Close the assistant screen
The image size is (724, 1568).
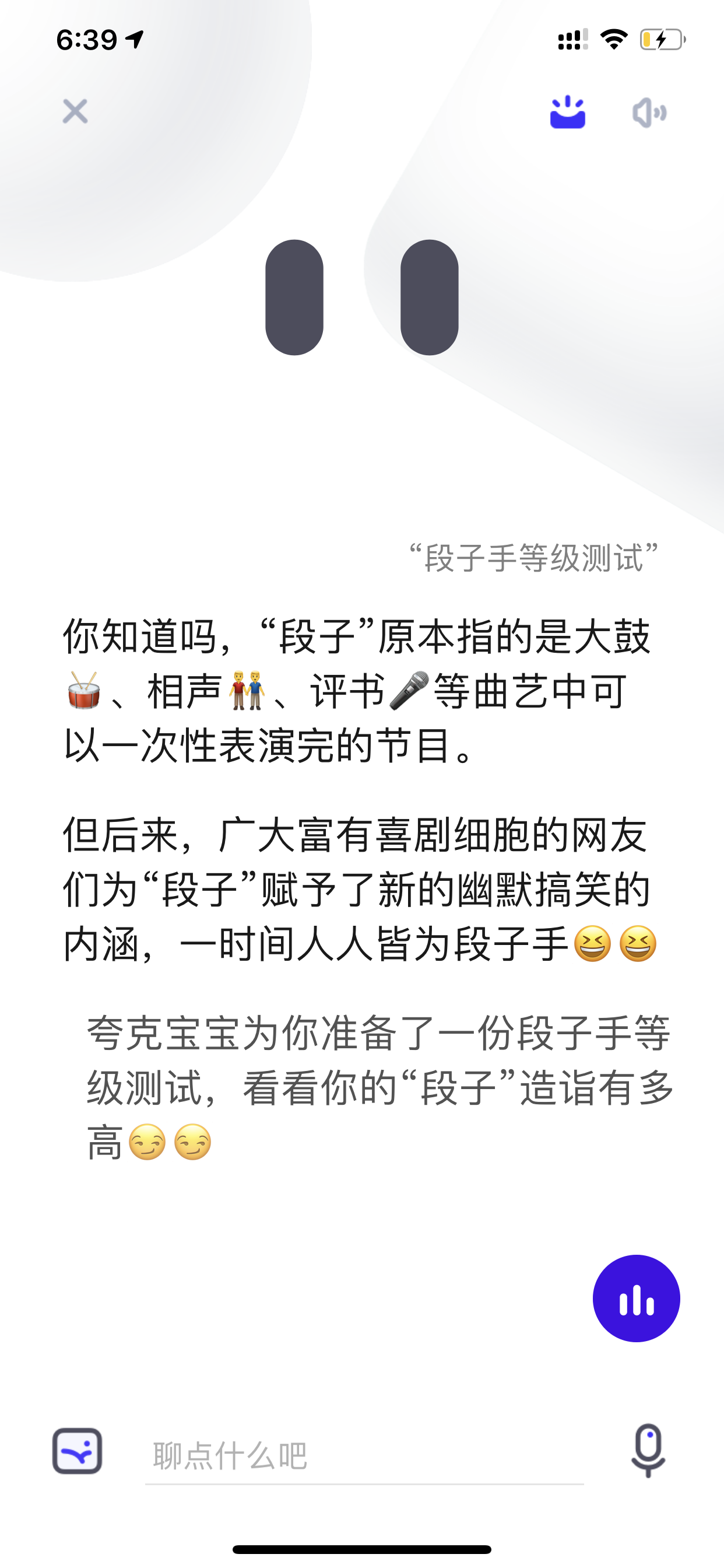click(x=75, y=111)
